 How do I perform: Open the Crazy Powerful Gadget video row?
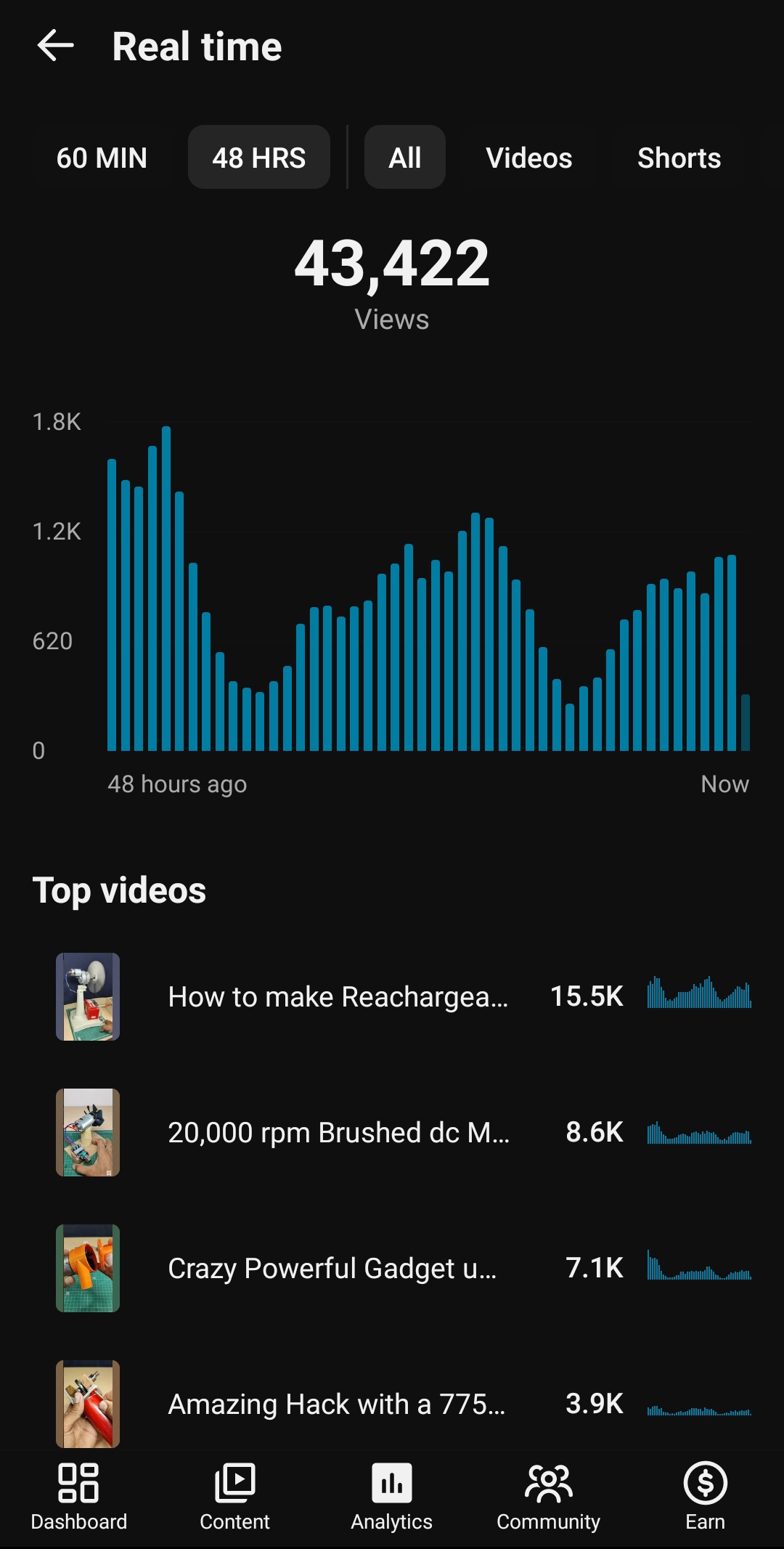tap(392, 1268)
